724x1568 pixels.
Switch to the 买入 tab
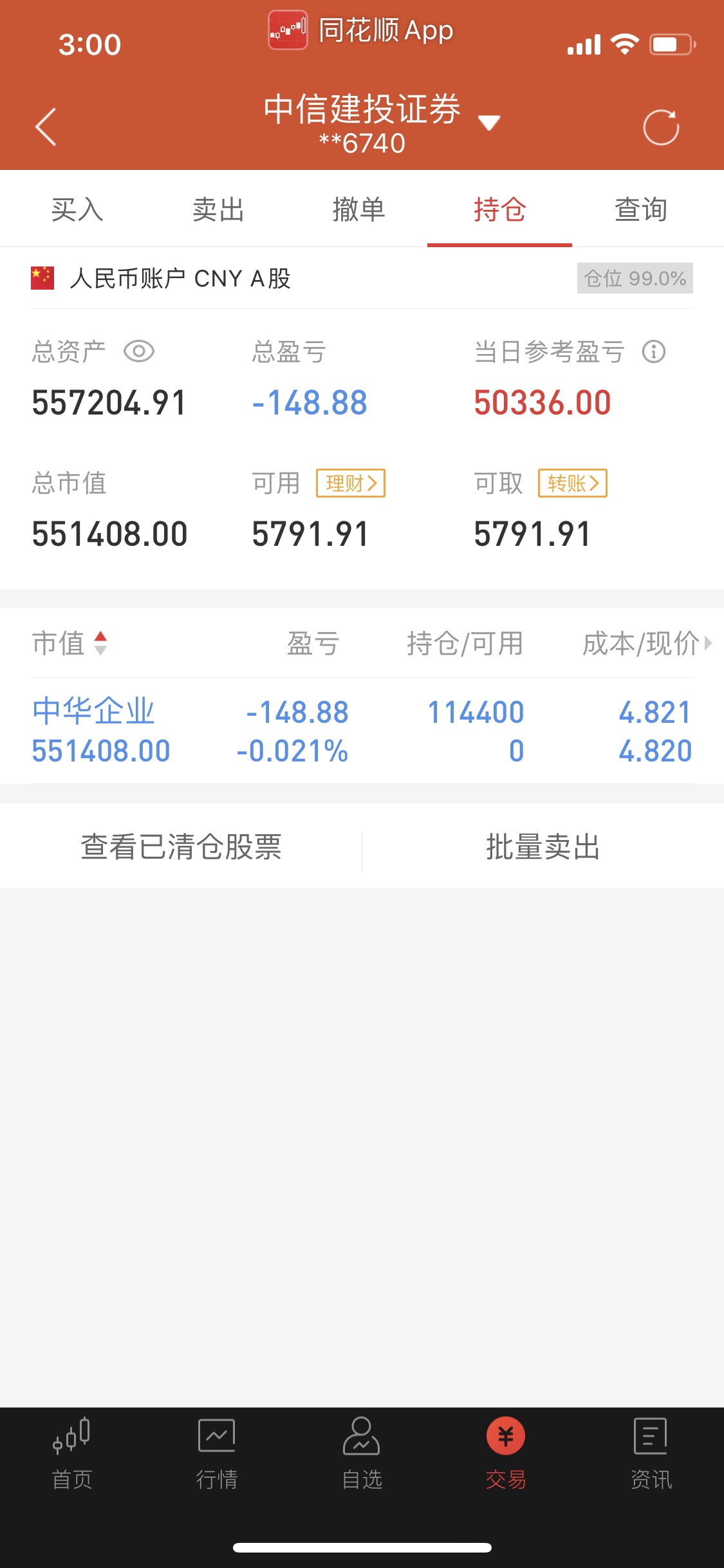(77, 210)
